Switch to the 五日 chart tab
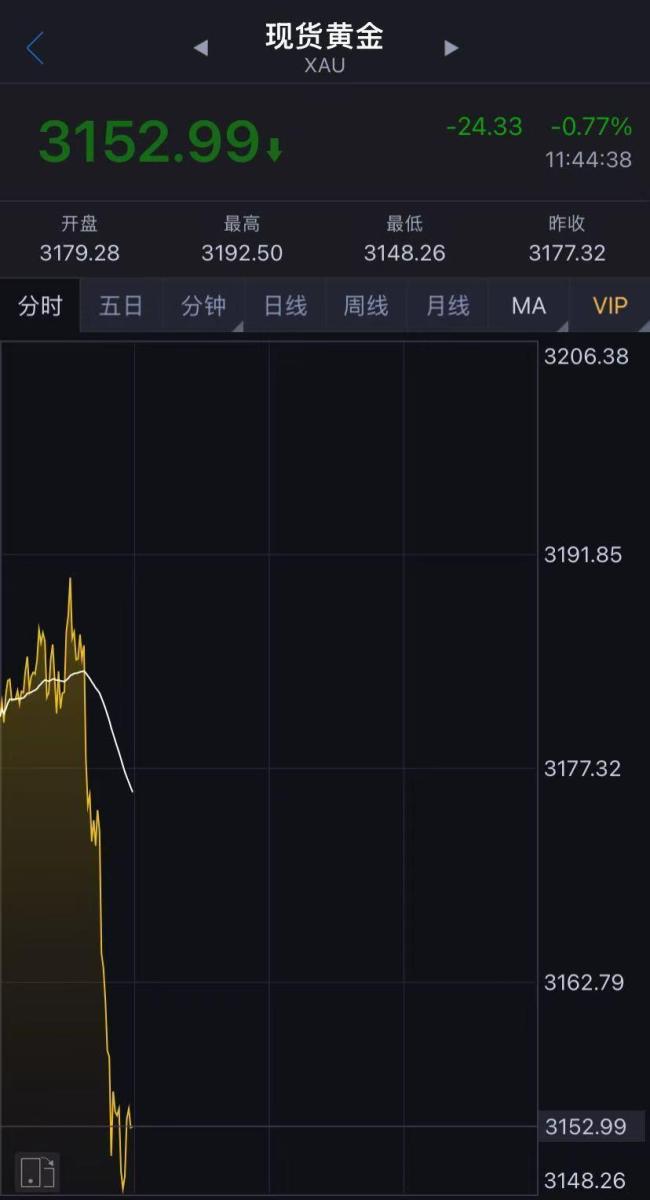This screenshot has width=650, height=1200. click(121, 306)
